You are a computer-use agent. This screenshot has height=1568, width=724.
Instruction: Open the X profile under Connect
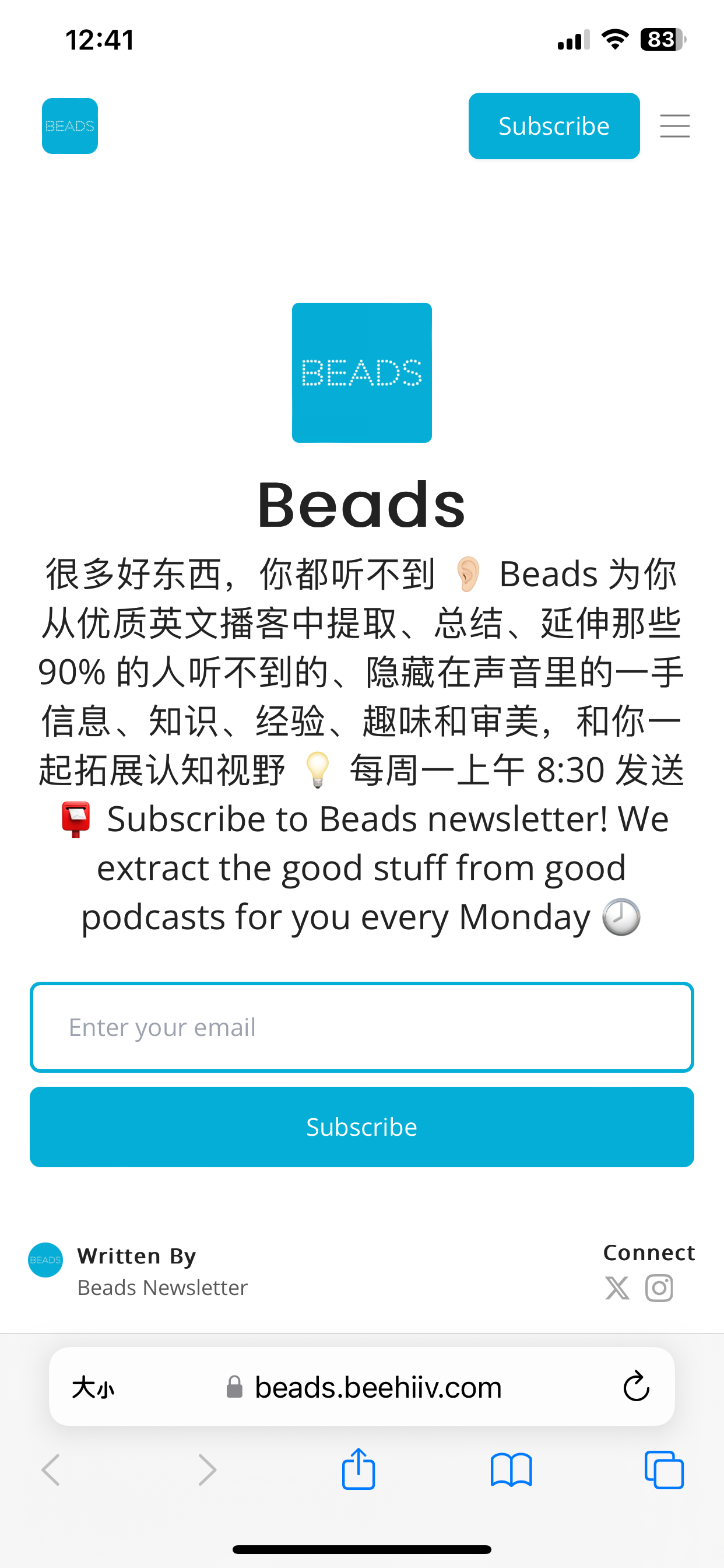click(x=617, y=1288)
